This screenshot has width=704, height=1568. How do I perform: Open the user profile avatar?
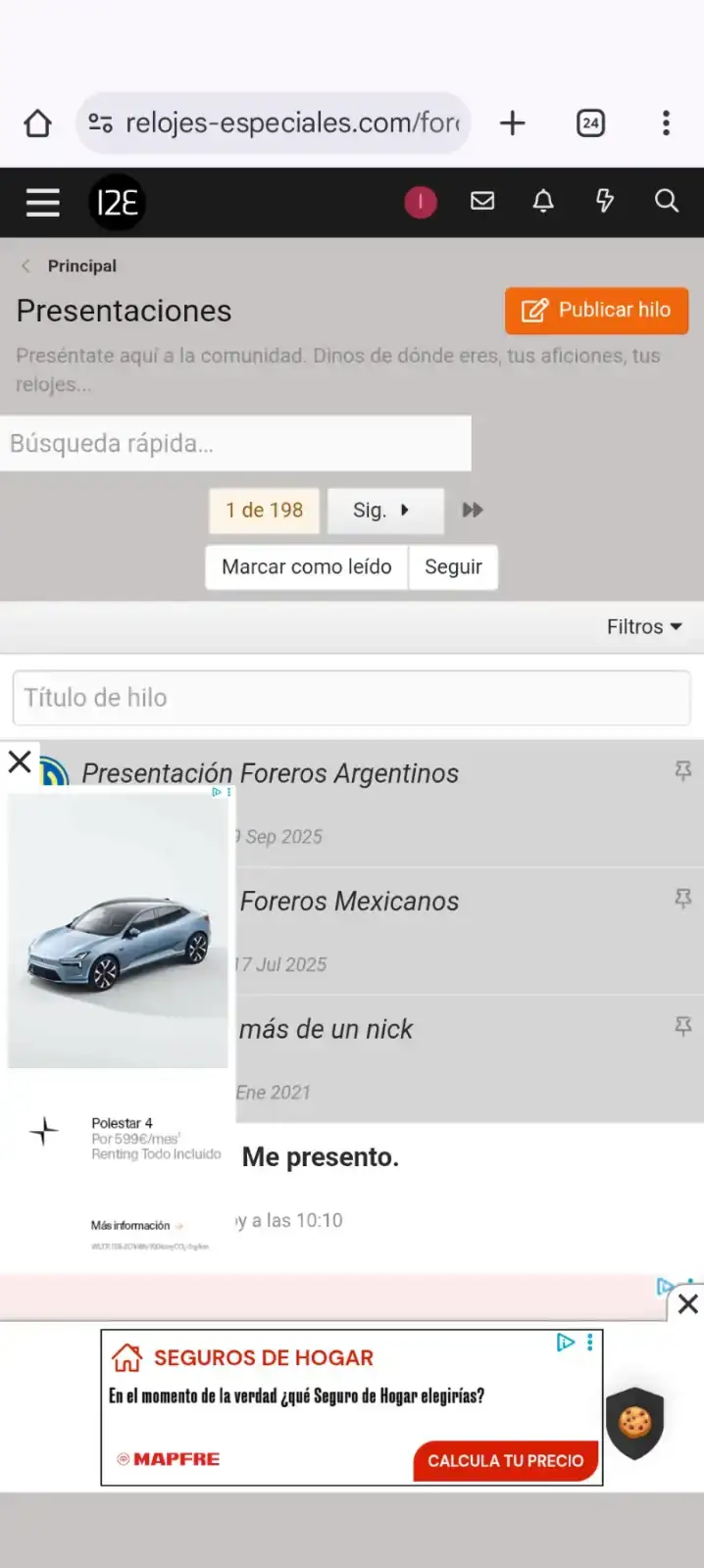point(421,202)
